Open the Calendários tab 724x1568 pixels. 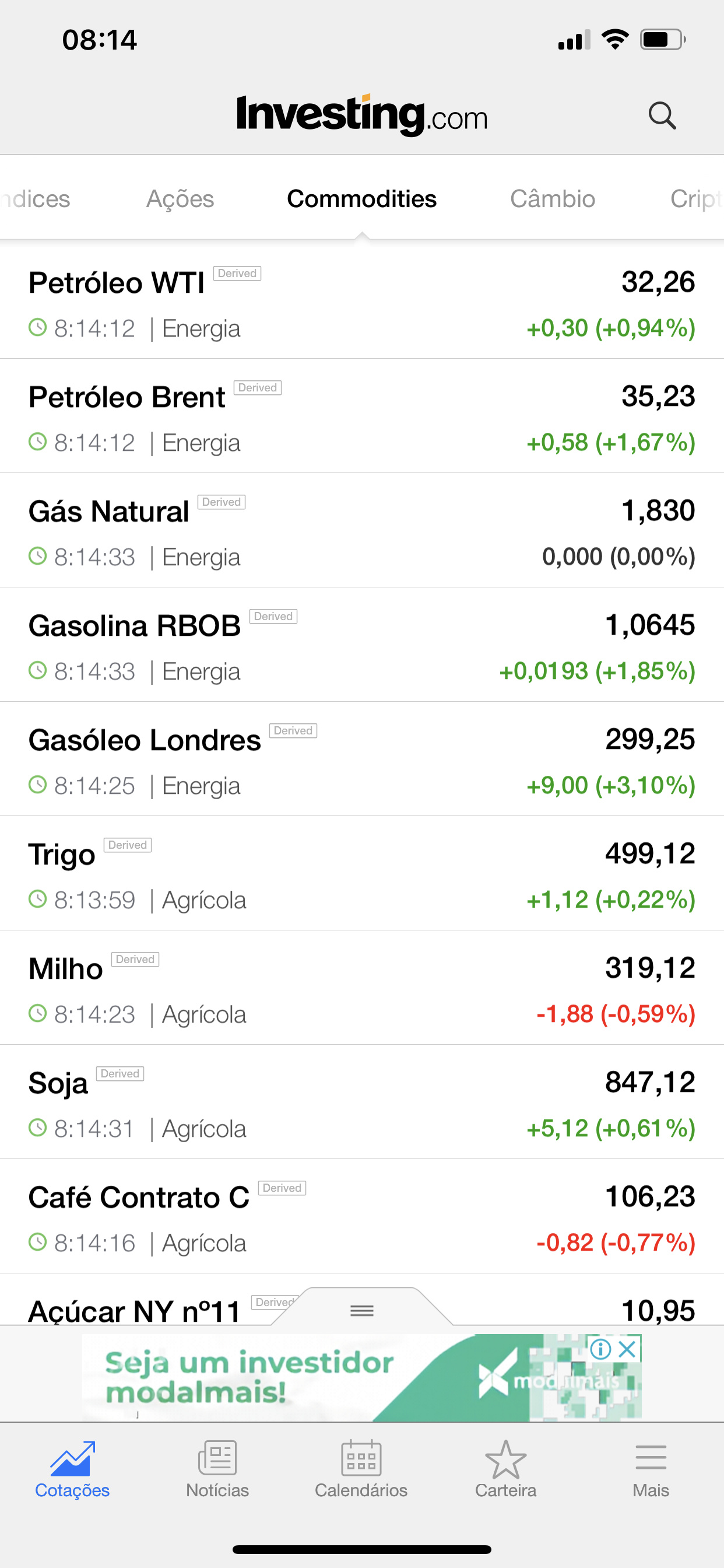click(361, 1469)
